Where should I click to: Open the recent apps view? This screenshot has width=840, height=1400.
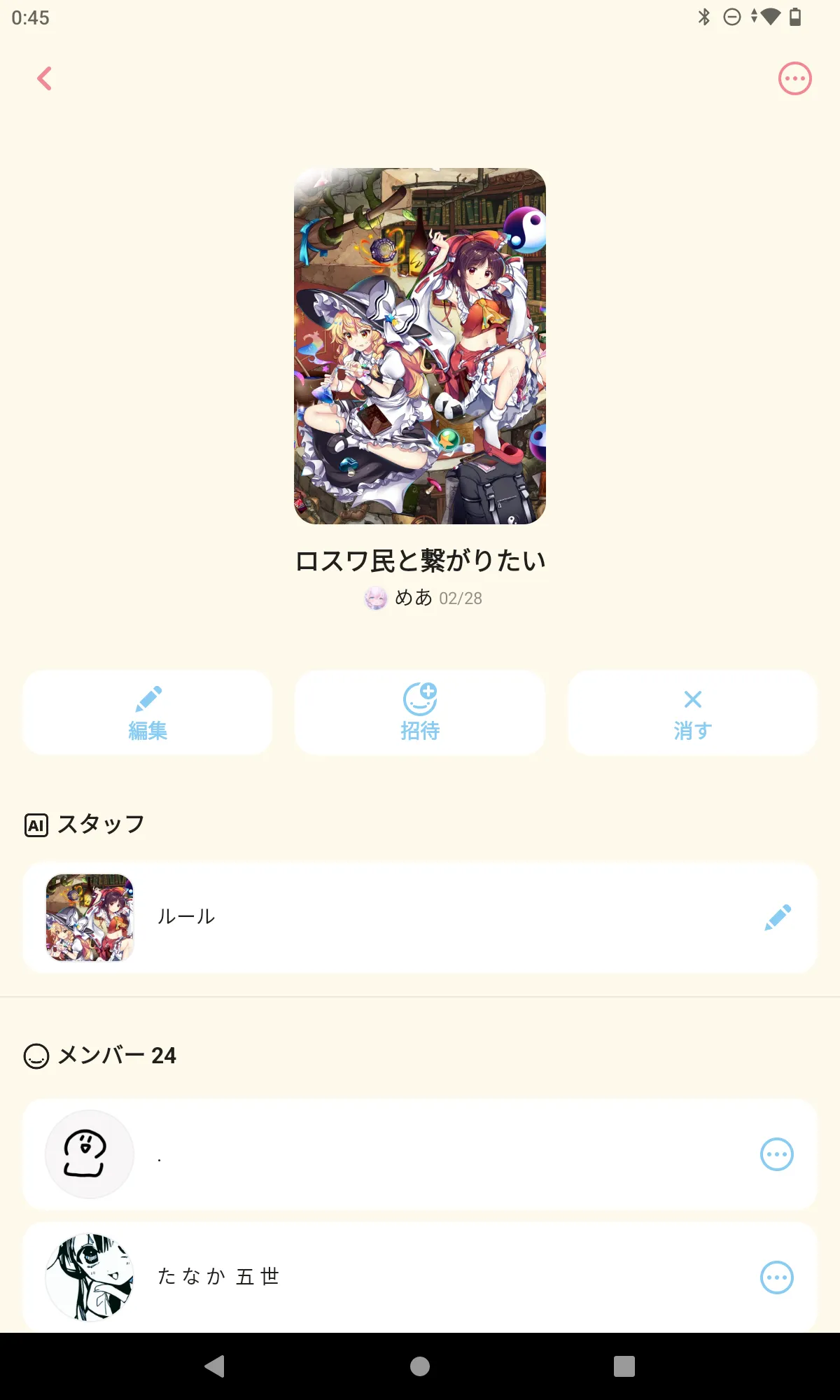pos(624,1366)
